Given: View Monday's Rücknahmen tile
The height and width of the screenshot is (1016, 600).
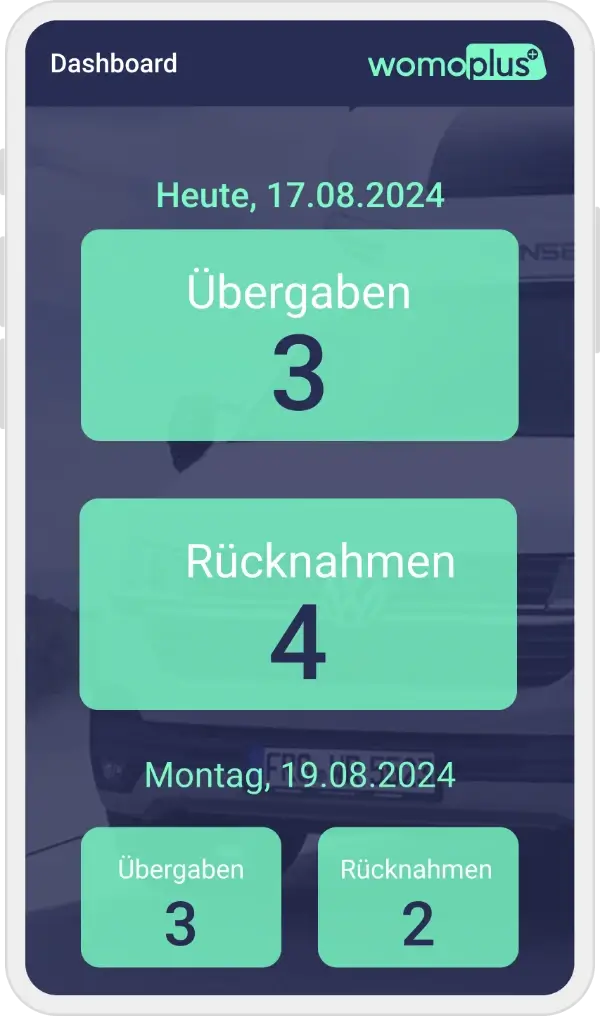Looking at the screenshot, I should coord(418,897).
